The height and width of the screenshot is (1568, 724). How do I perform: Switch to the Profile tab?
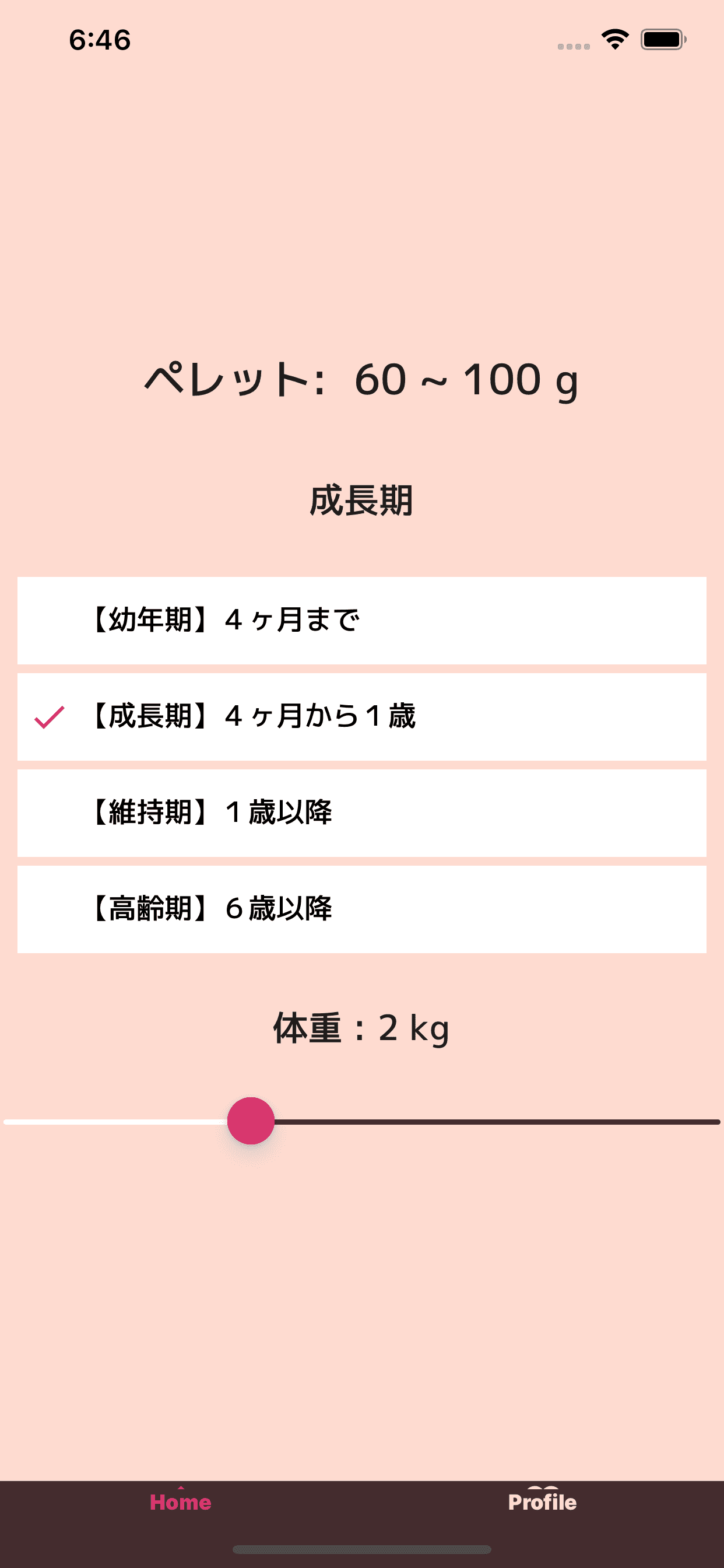[x=542, y=1501]
